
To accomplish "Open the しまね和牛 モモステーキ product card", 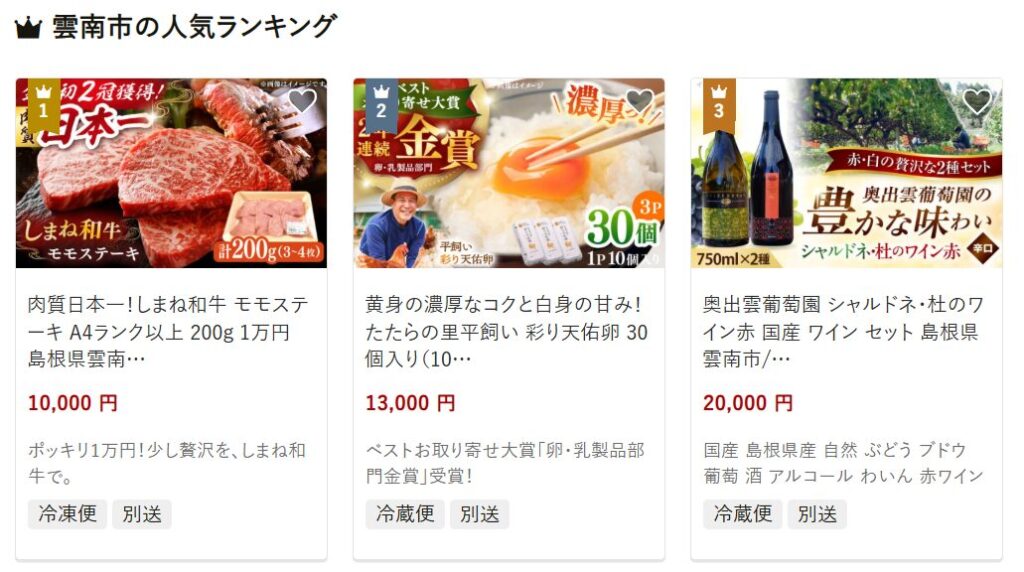I will (x=170, y=330).
